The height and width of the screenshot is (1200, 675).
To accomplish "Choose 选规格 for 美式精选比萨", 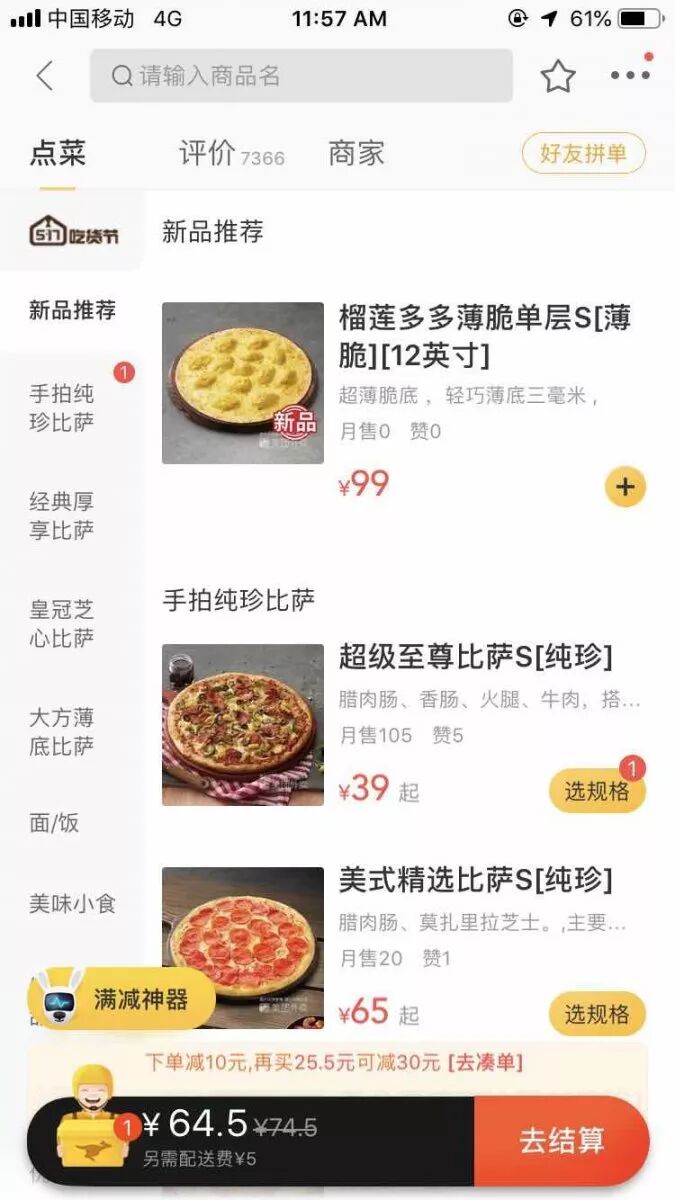I will tap(597, 1014).
